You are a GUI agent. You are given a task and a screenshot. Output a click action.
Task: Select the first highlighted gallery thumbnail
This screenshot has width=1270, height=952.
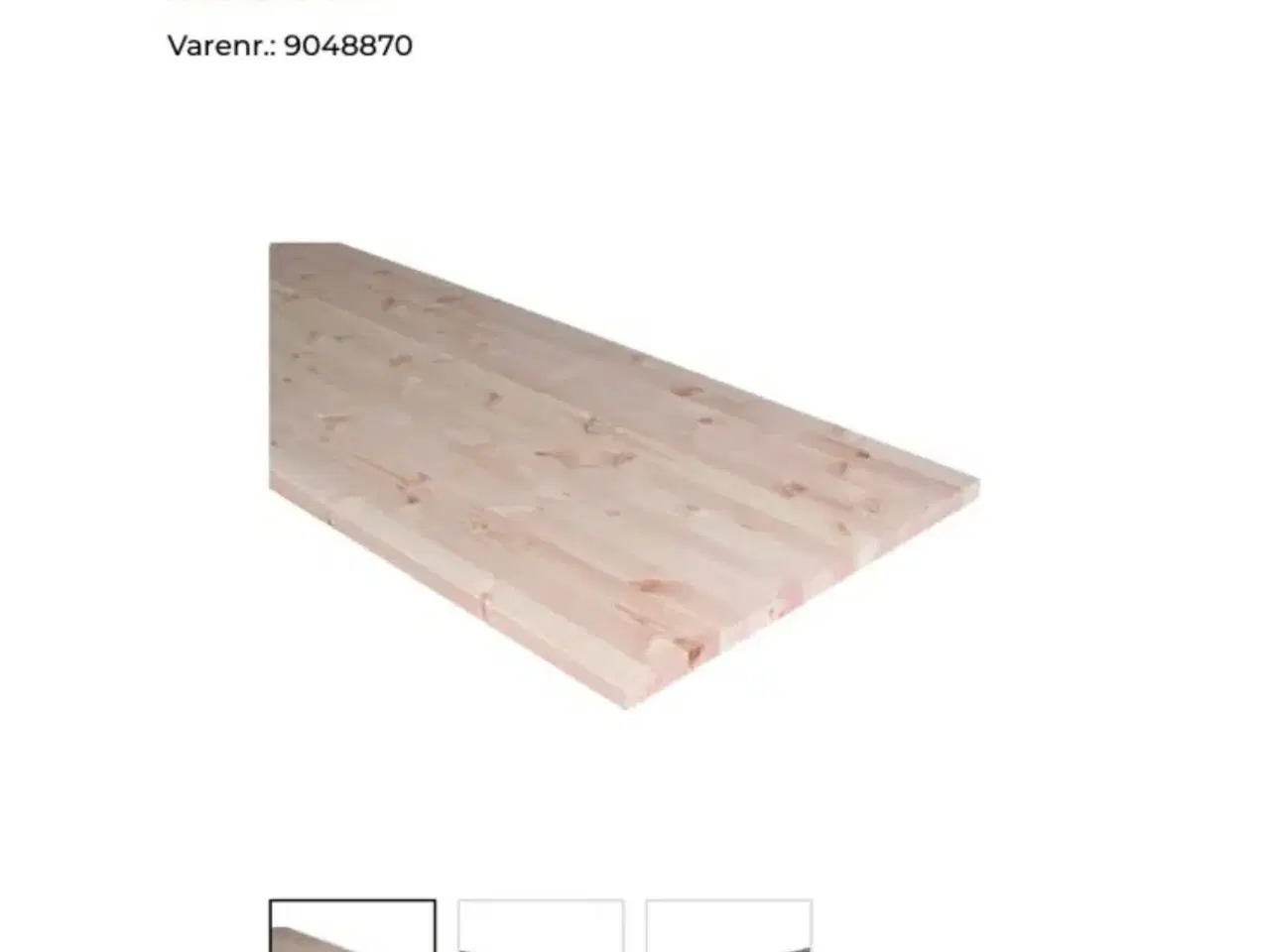(352, 927)
